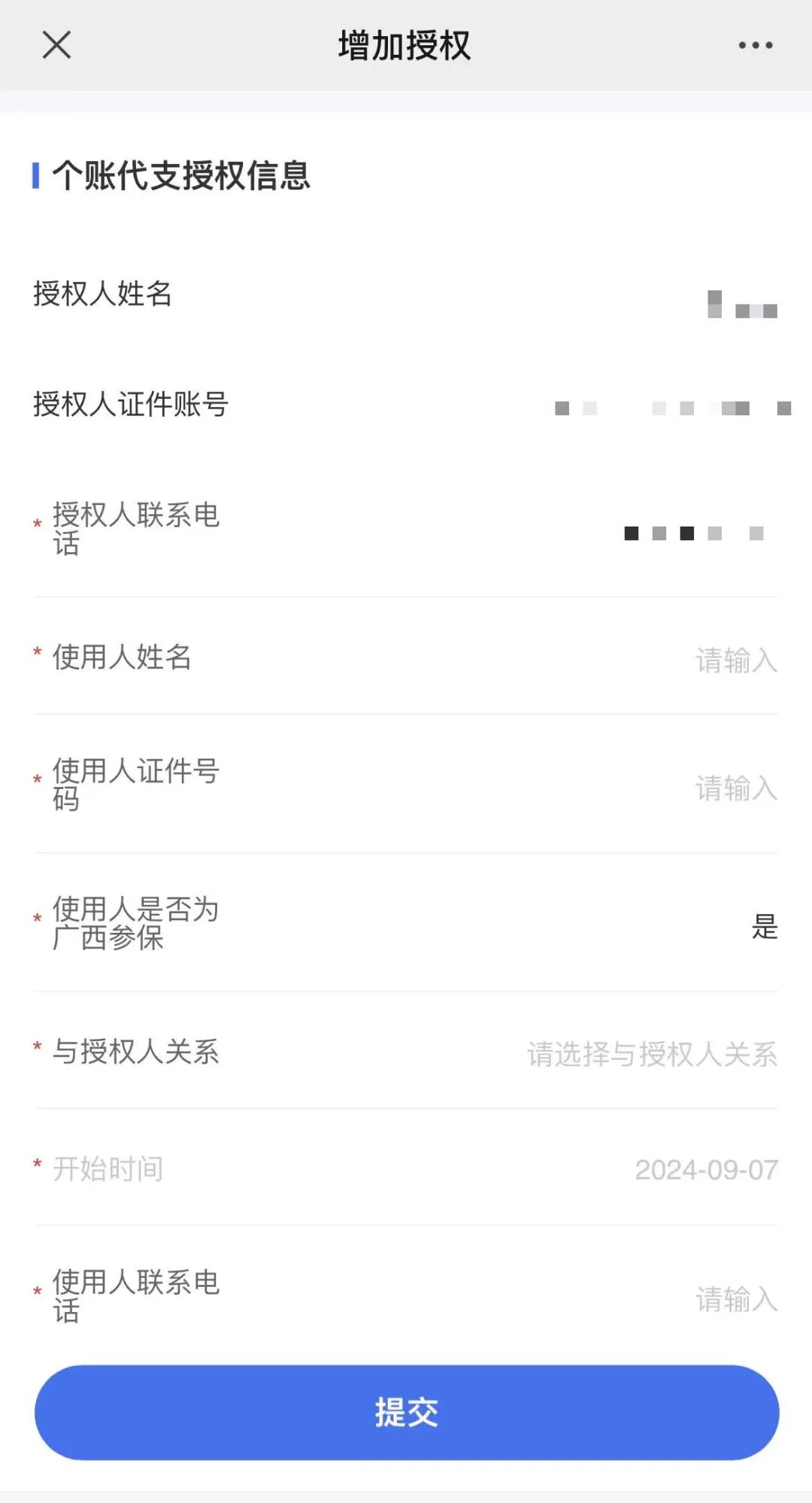Screen dimensions: 812x1503
Task: Submit the form with 提交
Action: tap(406, 1413)
